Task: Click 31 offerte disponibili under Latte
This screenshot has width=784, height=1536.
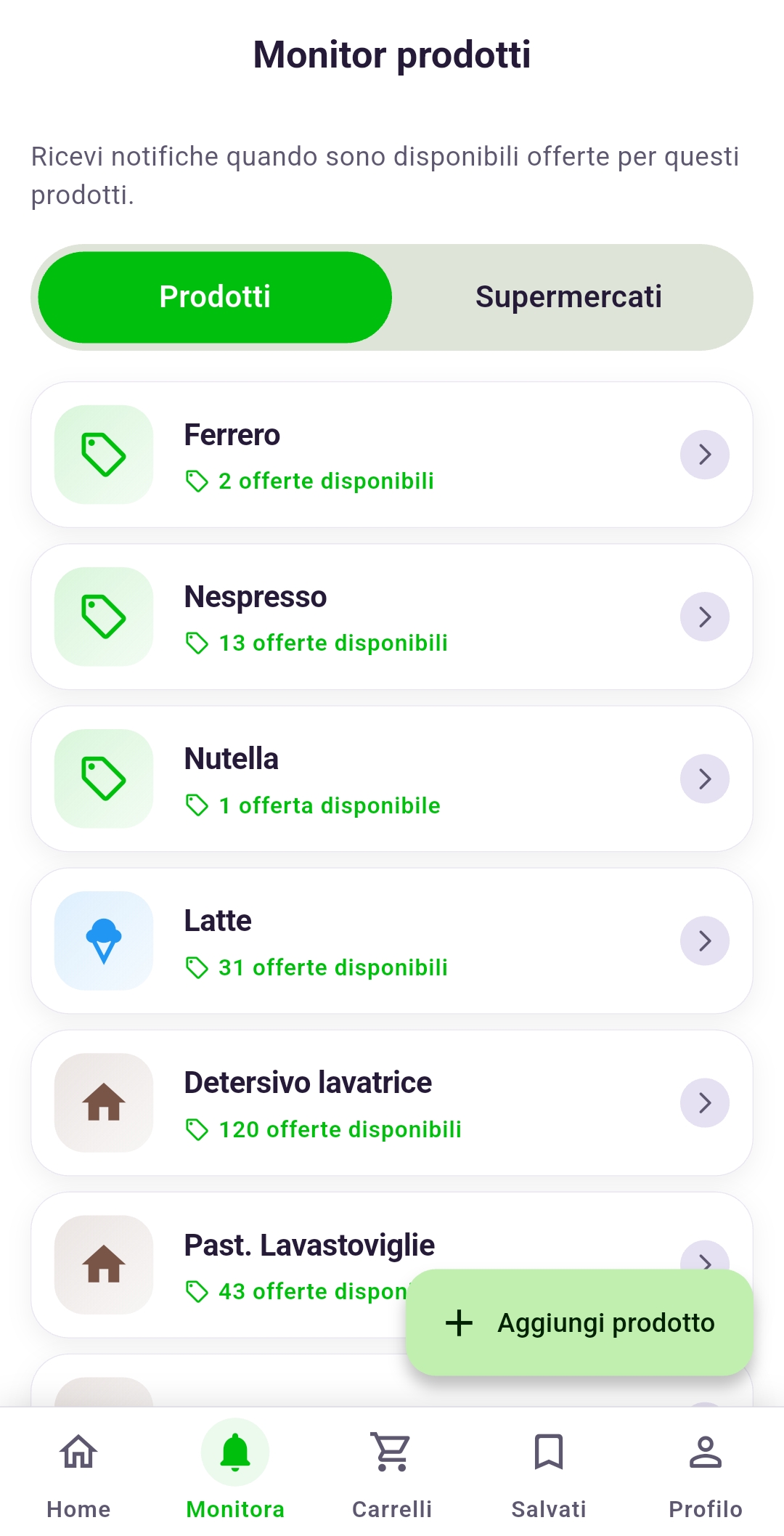Action: (333, 967)
